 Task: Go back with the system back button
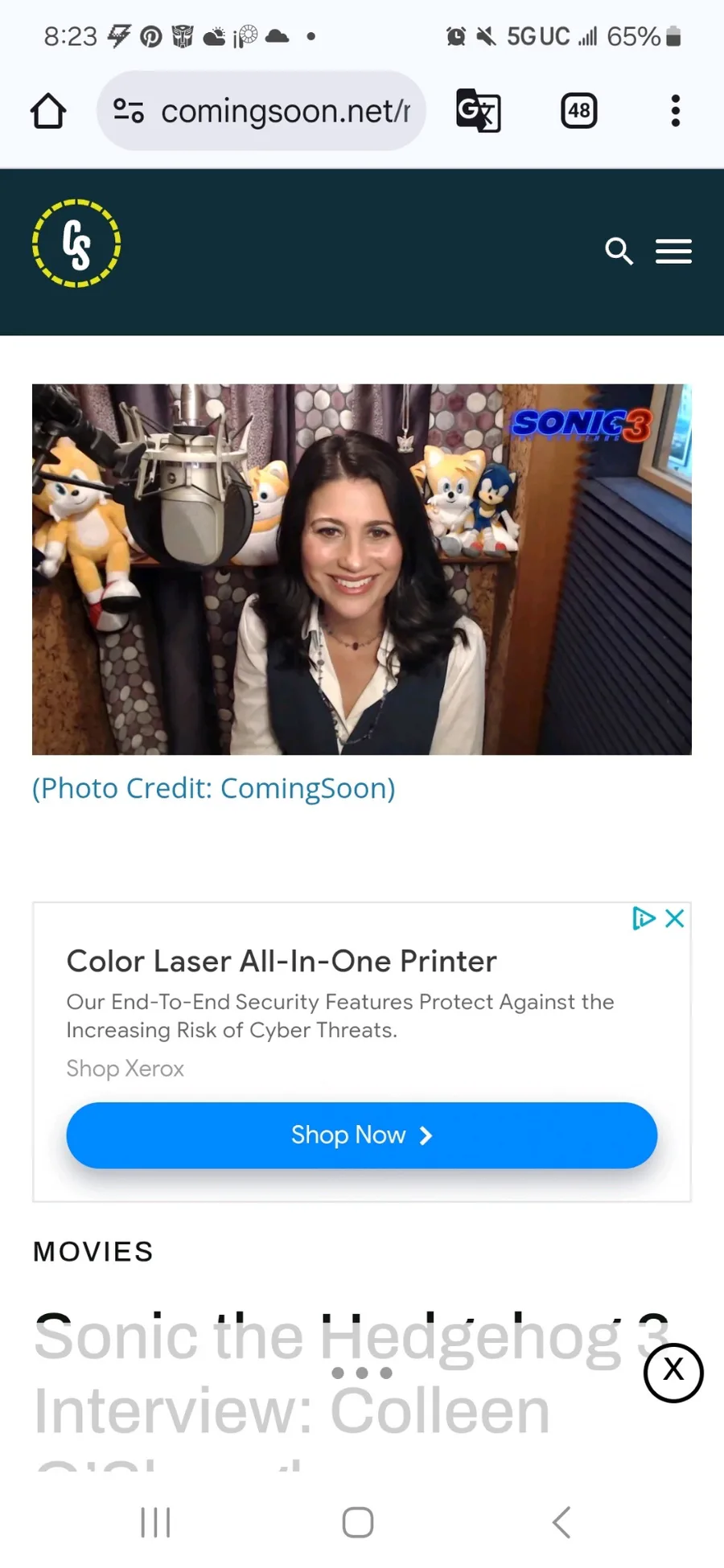[562, 1521]
